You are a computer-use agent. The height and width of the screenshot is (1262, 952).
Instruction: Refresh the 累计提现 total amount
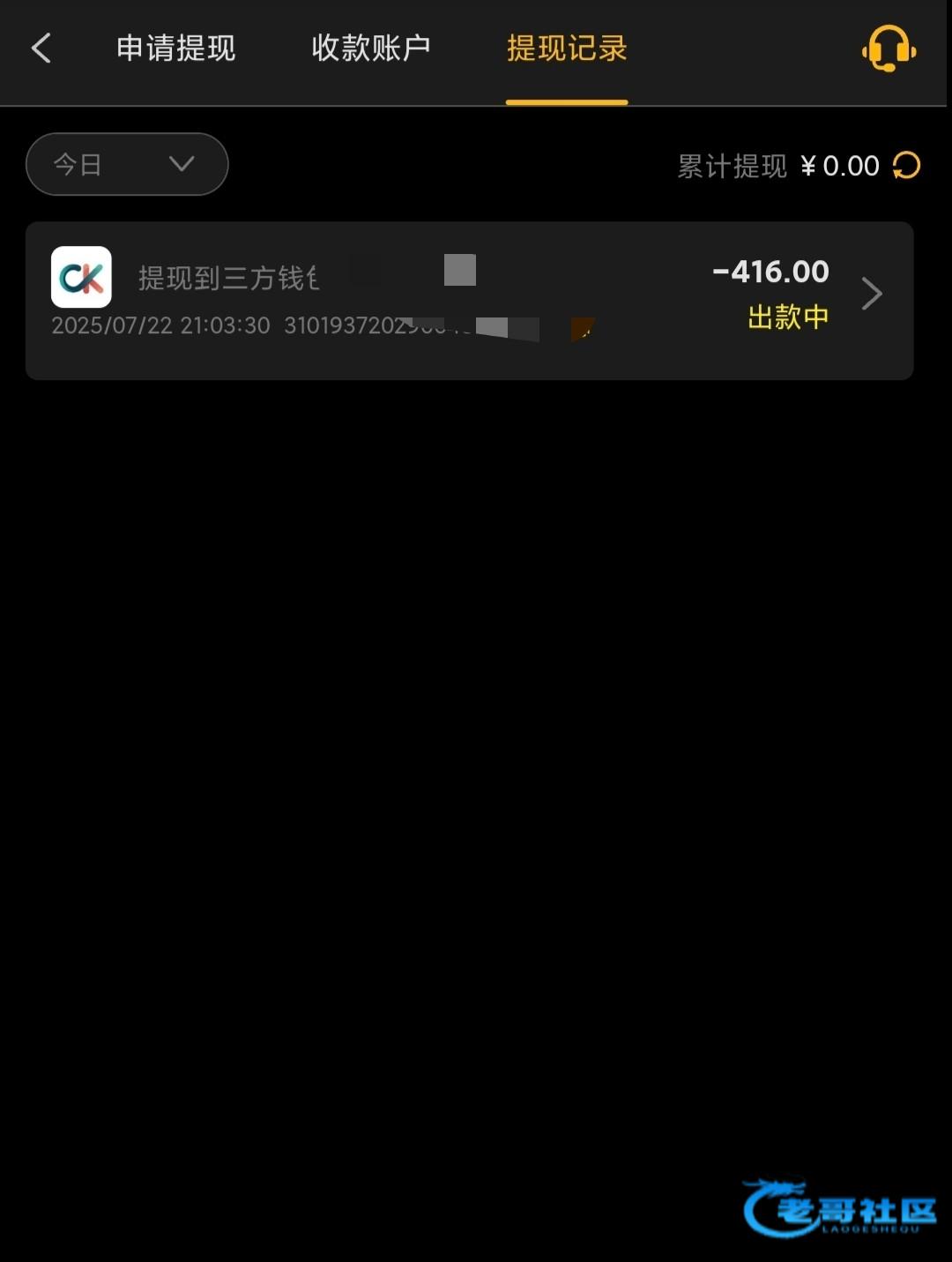tap(906, 165)
